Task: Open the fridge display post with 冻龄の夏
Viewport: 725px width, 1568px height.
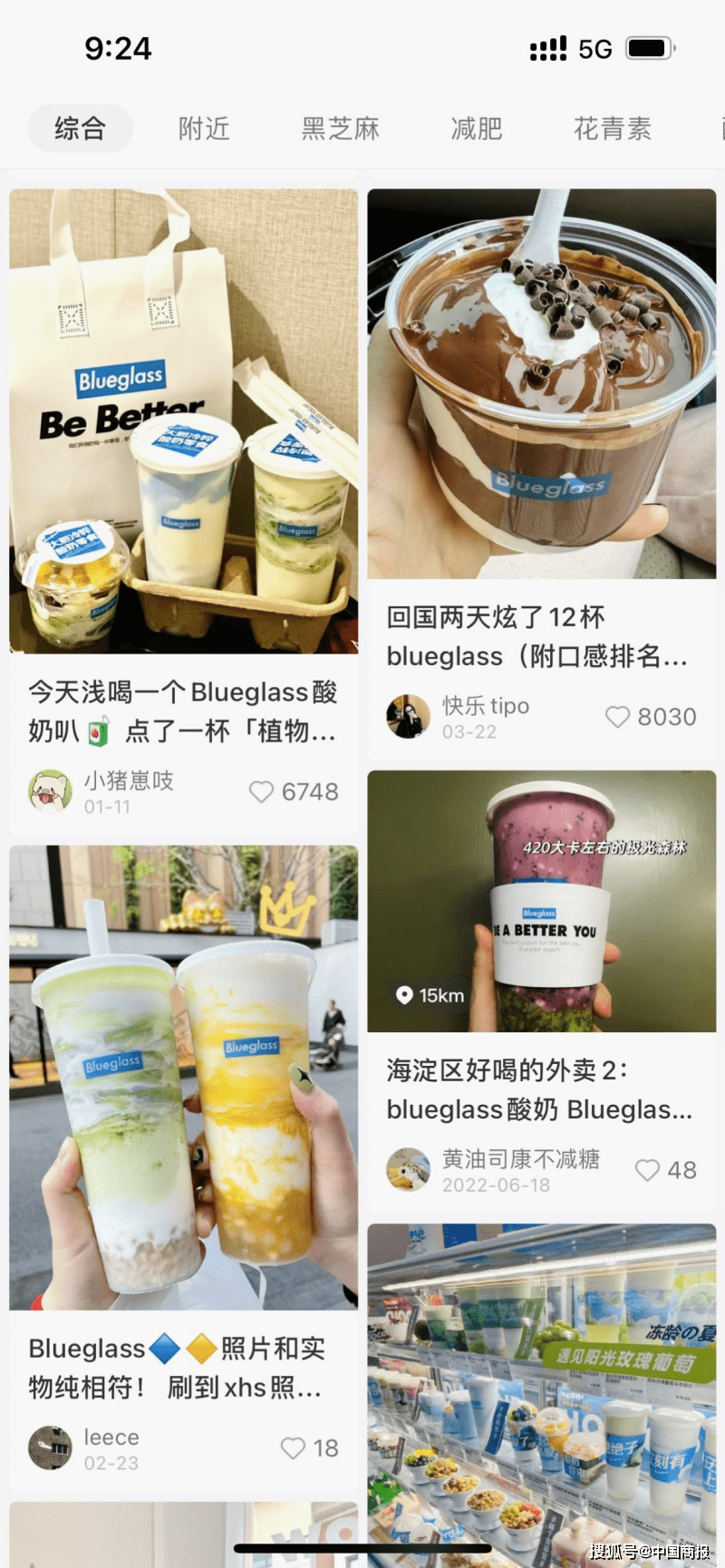Action: tap(541, 1387)
